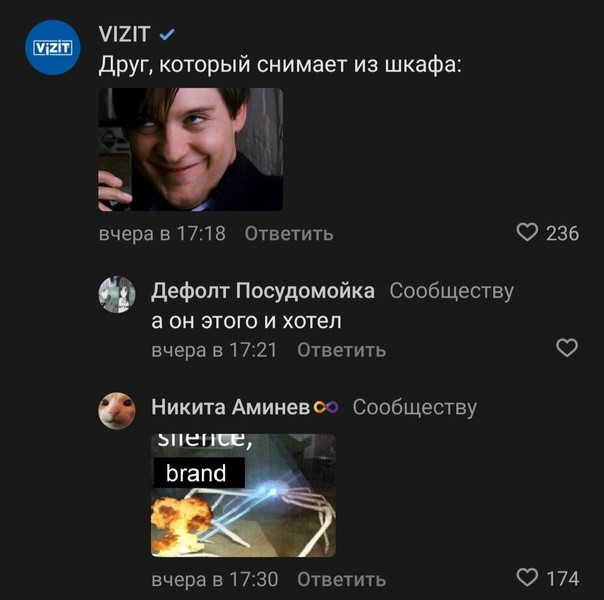The height and width of the screenshot is (600, 604).
Task: Open Дефолт Посудомойка's avatar
Action: tap(117, 294)
